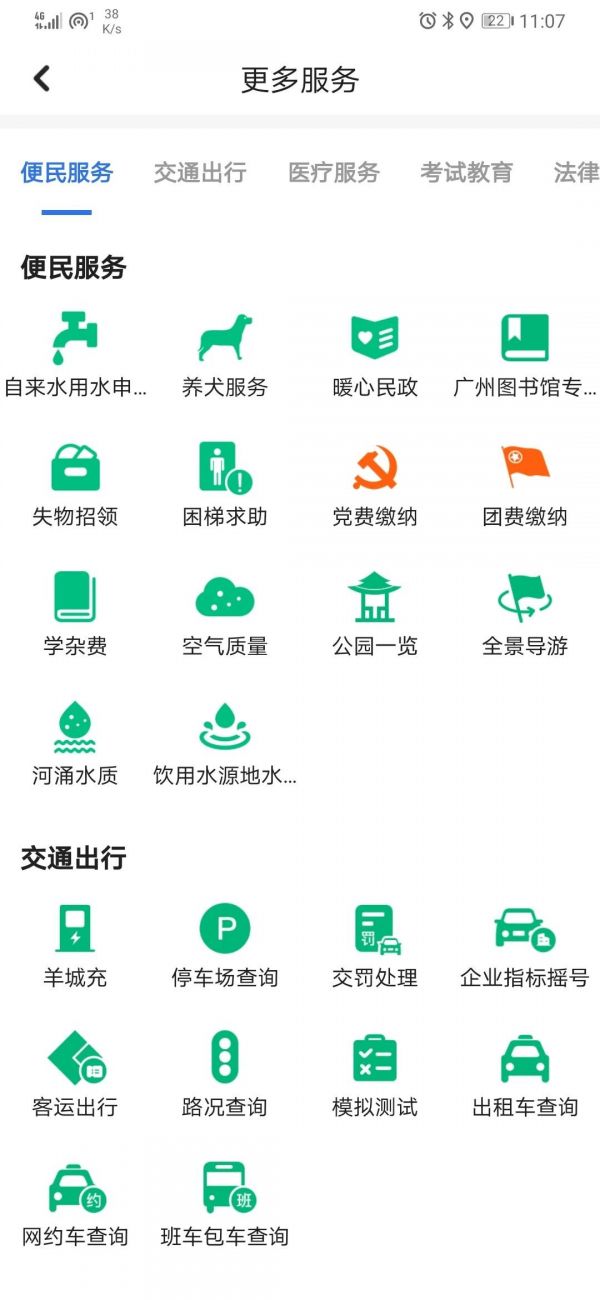Open 河涌水质 water quality
This screenshot has width=600, height=1300.
pos(75,743)
